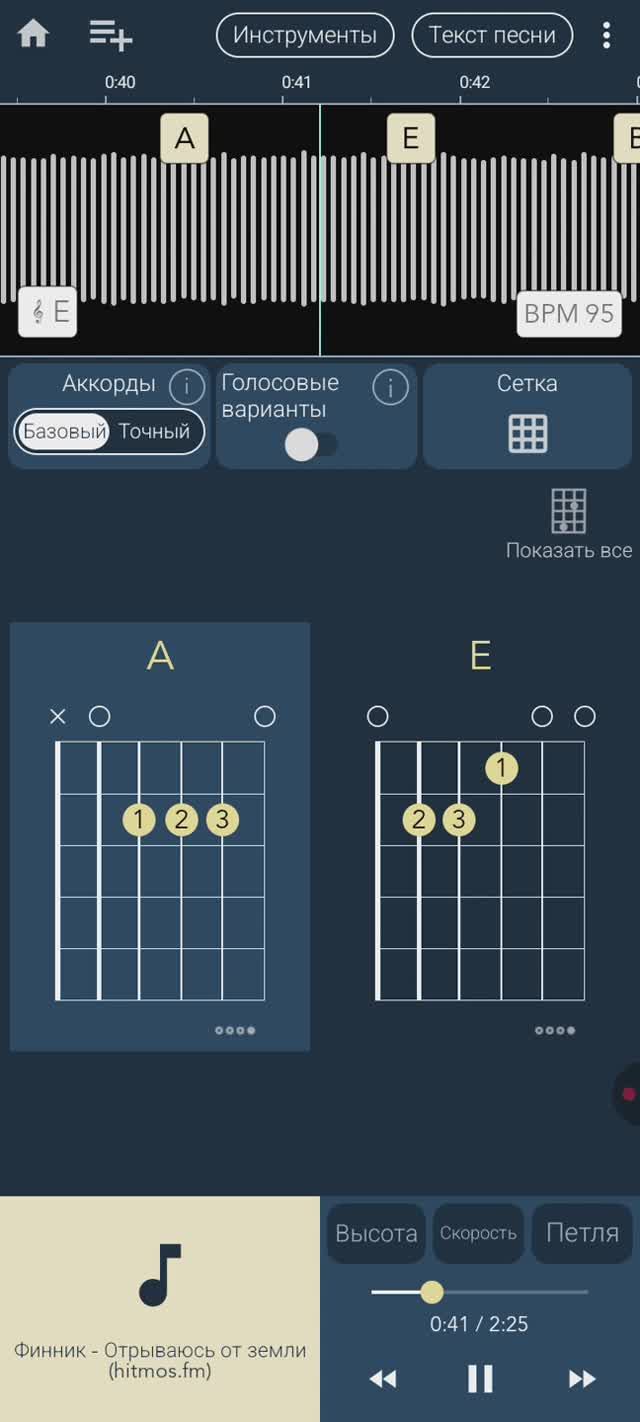Show info about Аккорды
This screenshot has height=1422, width=640.
pos(186,385)
